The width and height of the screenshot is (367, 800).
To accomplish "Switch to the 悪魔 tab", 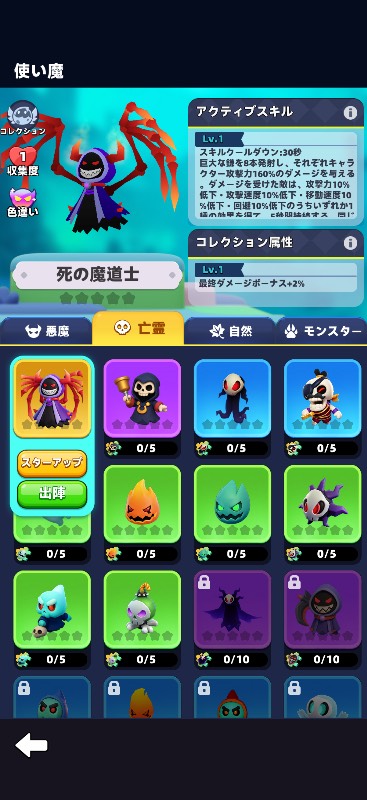I will (46, 331).
